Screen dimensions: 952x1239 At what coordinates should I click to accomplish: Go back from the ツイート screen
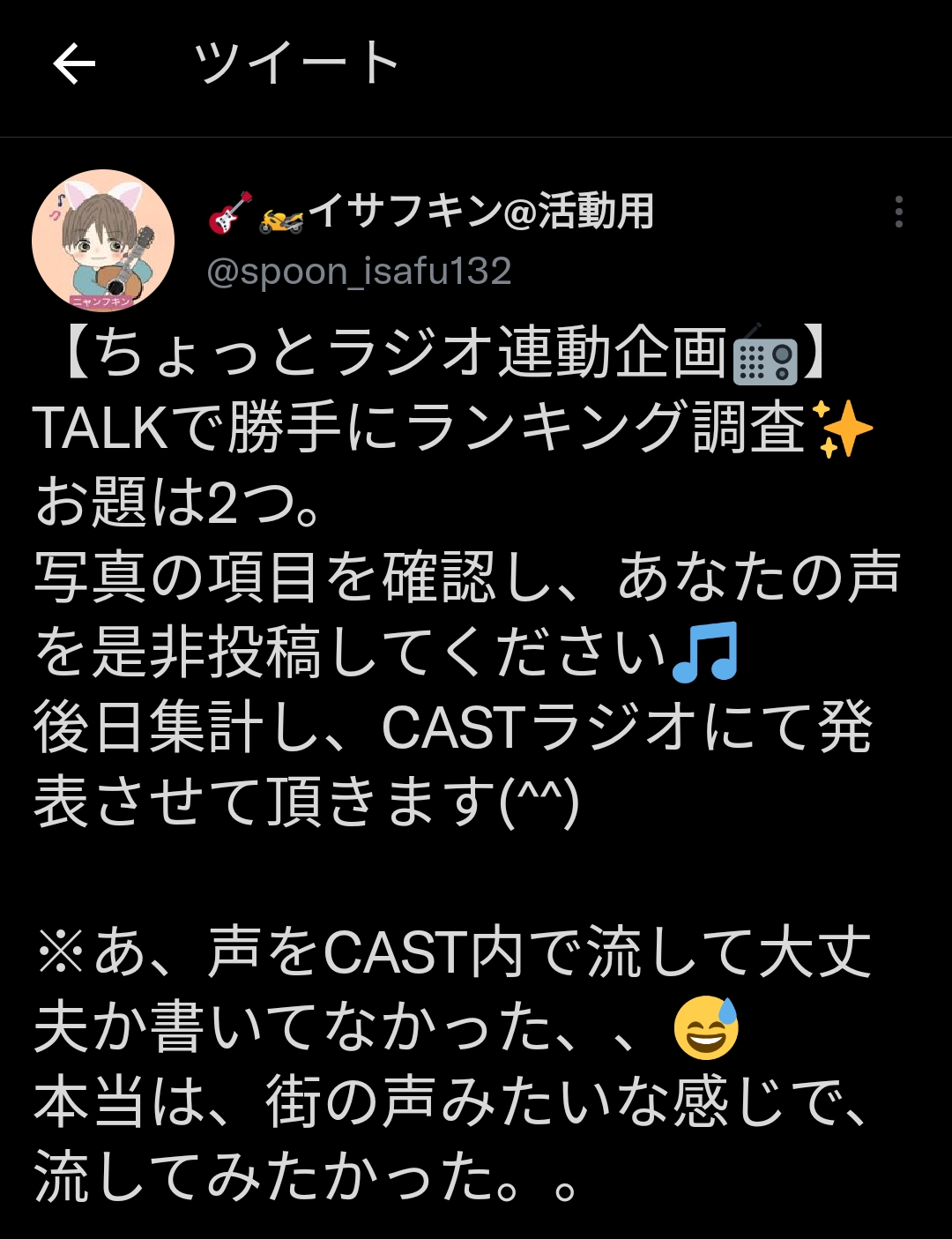pos(74,64)
